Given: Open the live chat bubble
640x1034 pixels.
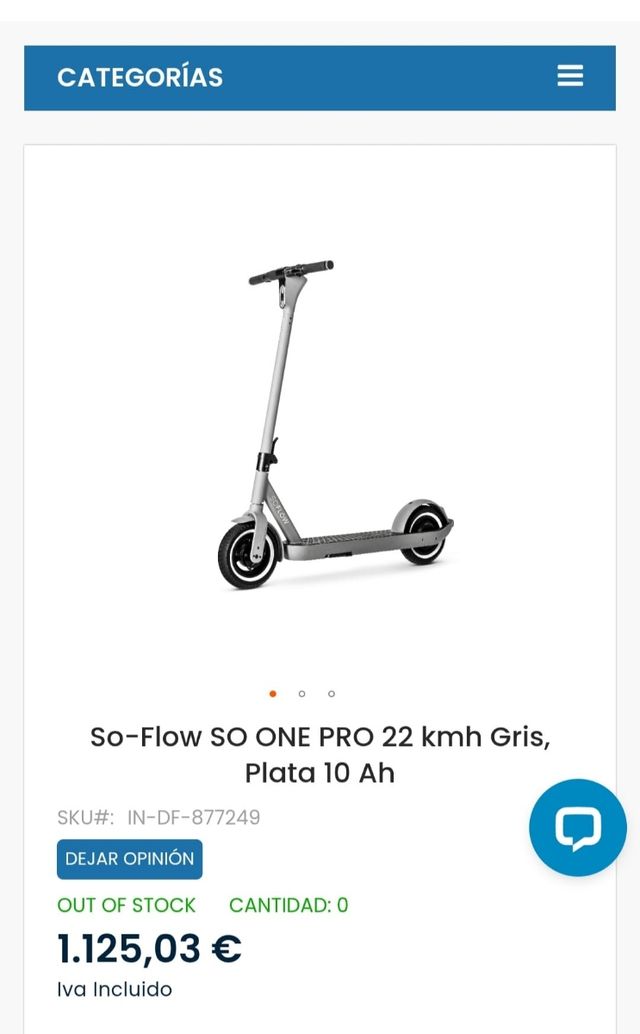Looking at the screenshot, I should point(577,828).
